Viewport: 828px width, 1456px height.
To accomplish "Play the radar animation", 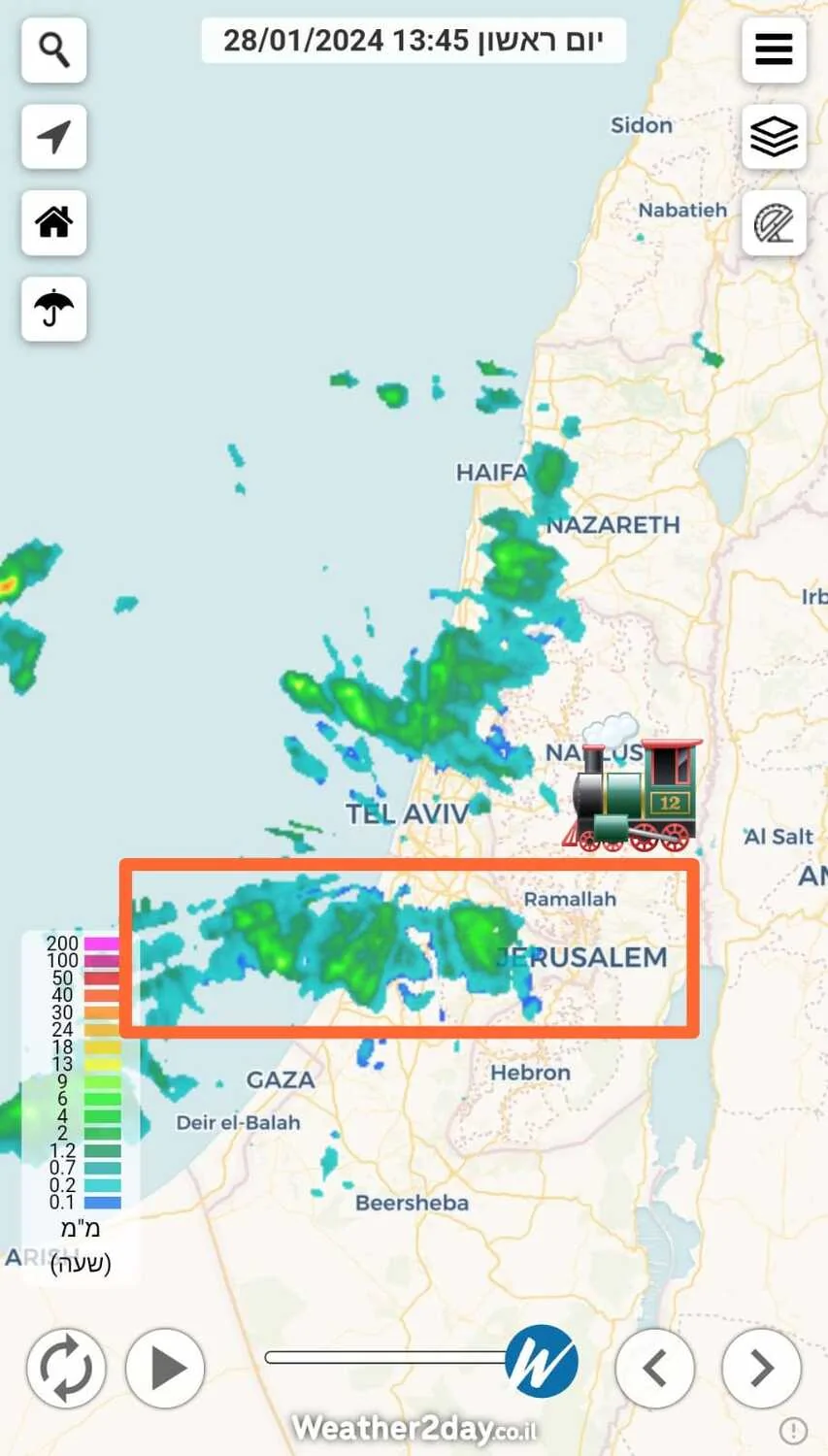I will [x=166, y=1369].
